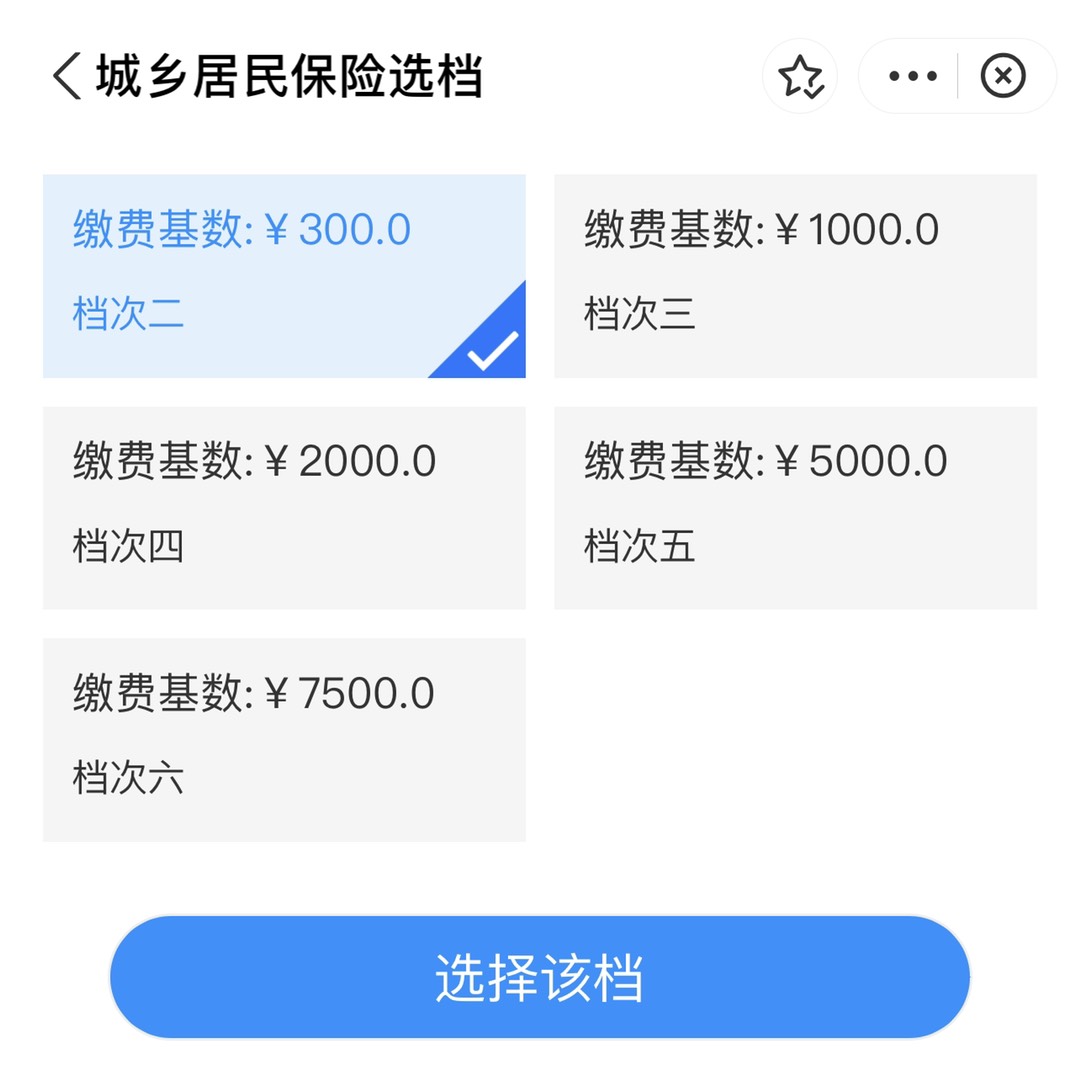Pick 档次四 with ¥2000.0 base

tap(284, 508)
